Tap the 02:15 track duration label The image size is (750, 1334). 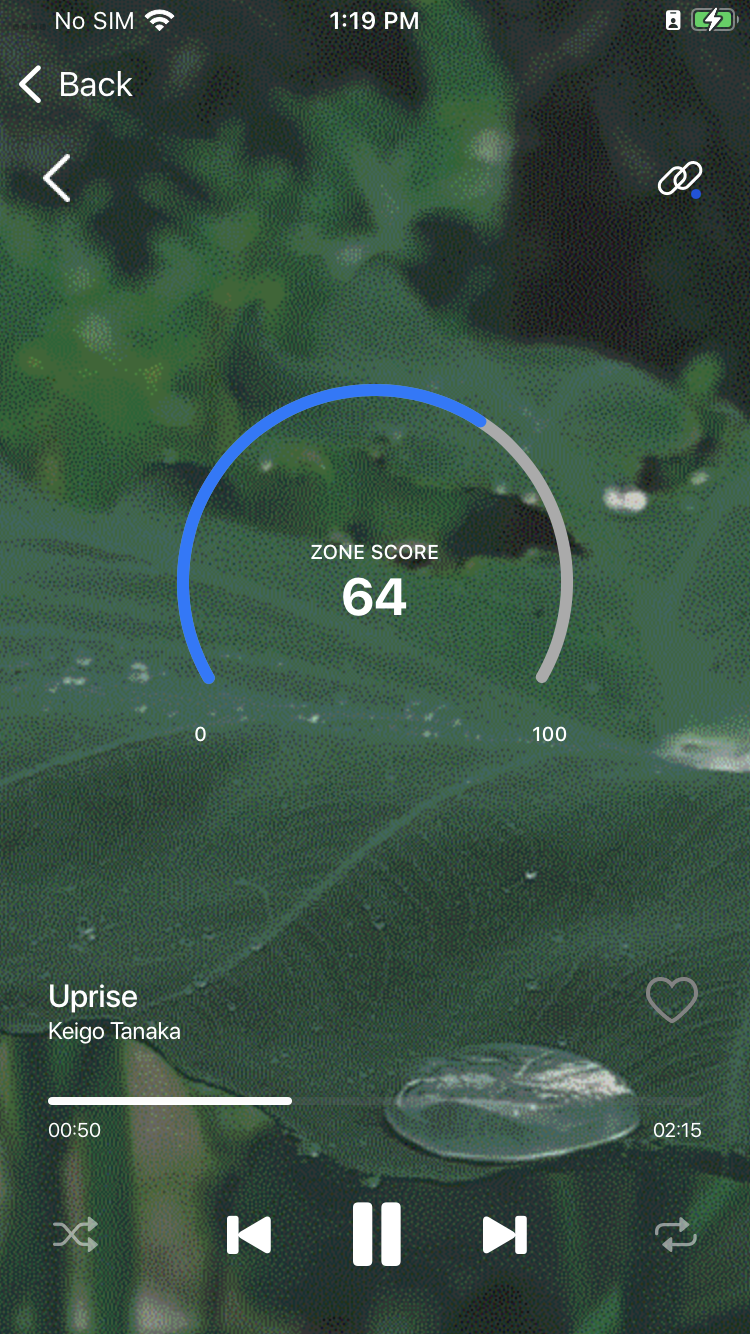(677, 1130)
